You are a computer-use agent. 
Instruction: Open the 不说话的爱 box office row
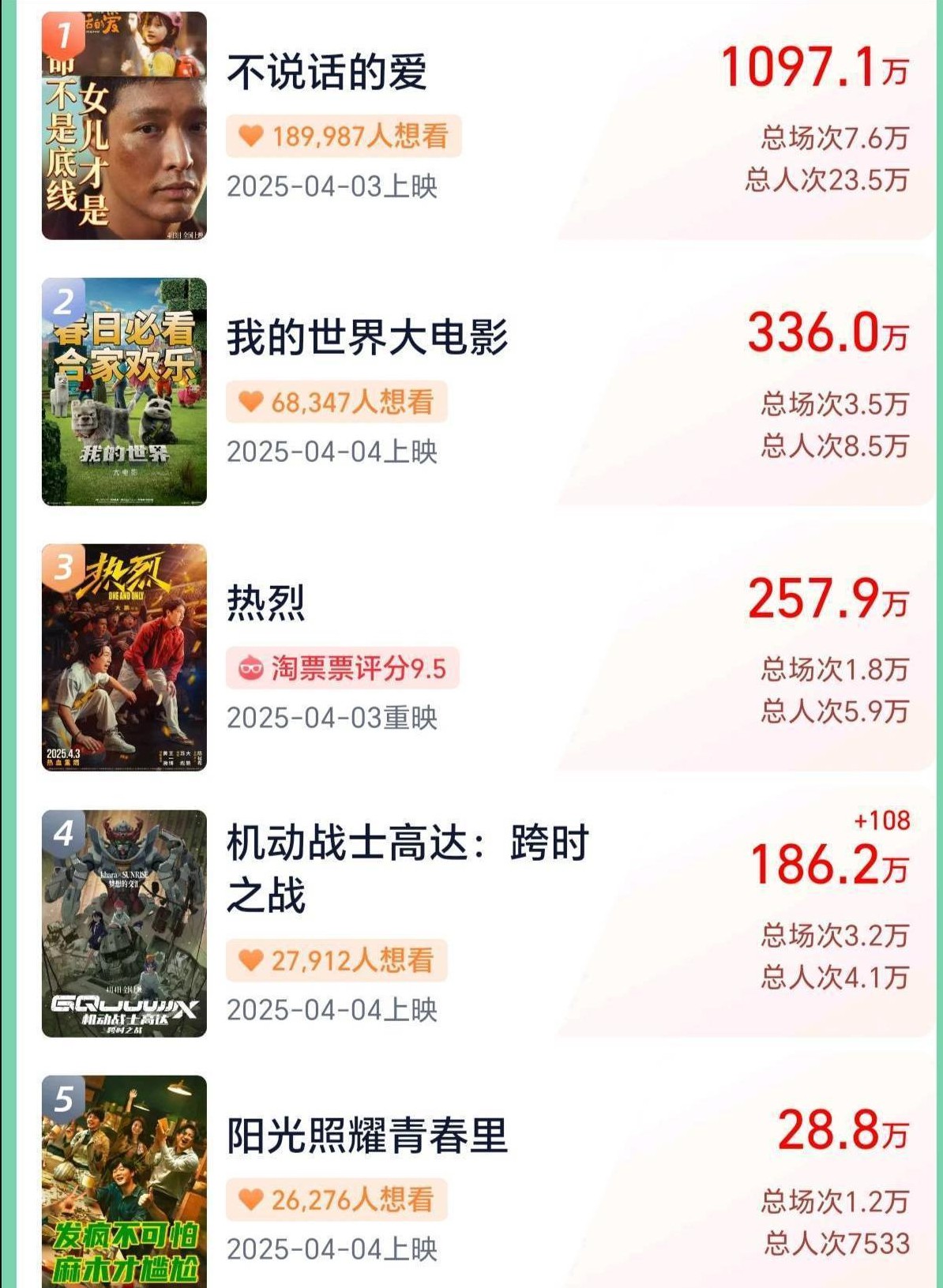pyautogui.click(x=327, y=73)
